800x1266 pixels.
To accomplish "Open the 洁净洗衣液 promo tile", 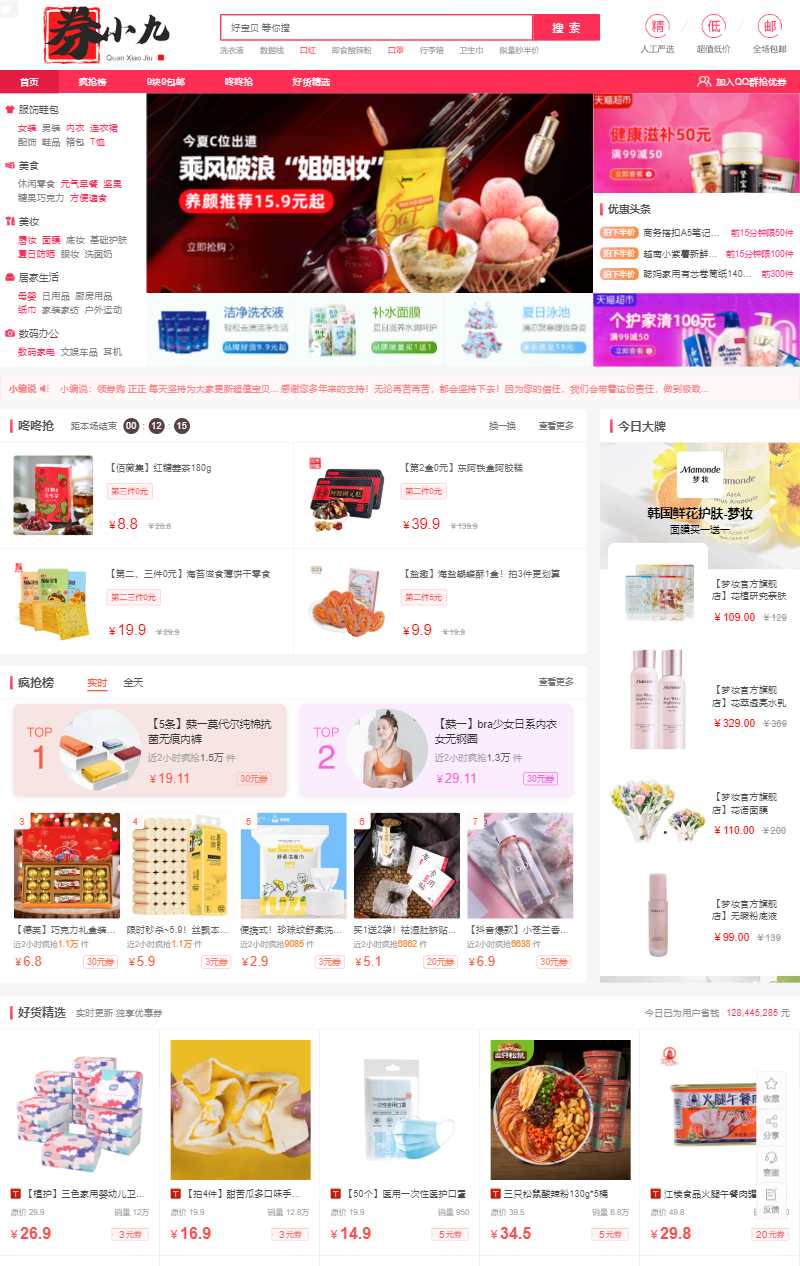I will coord(221,330).
